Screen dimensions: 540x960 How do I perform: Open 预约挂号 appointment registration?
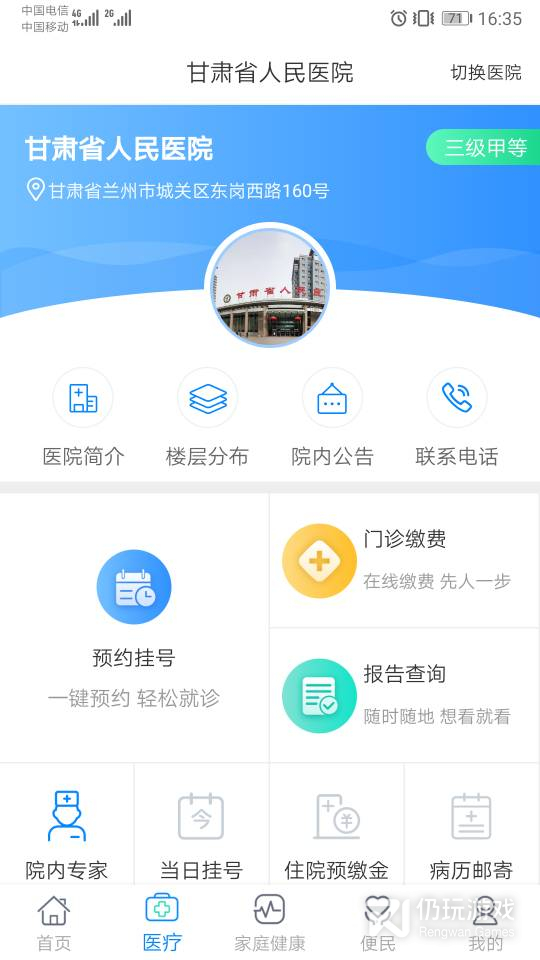pos(134,628)
